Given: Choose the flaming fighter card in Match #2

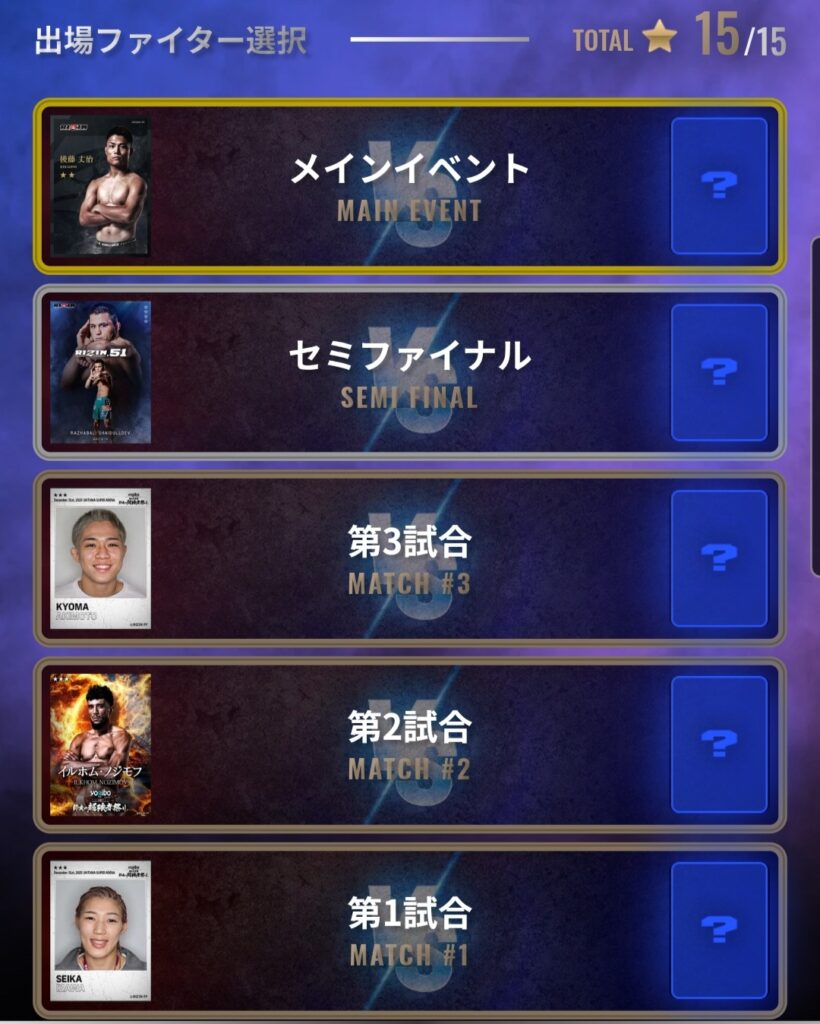Looking at the screenshot, I should (x=100, y=744).
